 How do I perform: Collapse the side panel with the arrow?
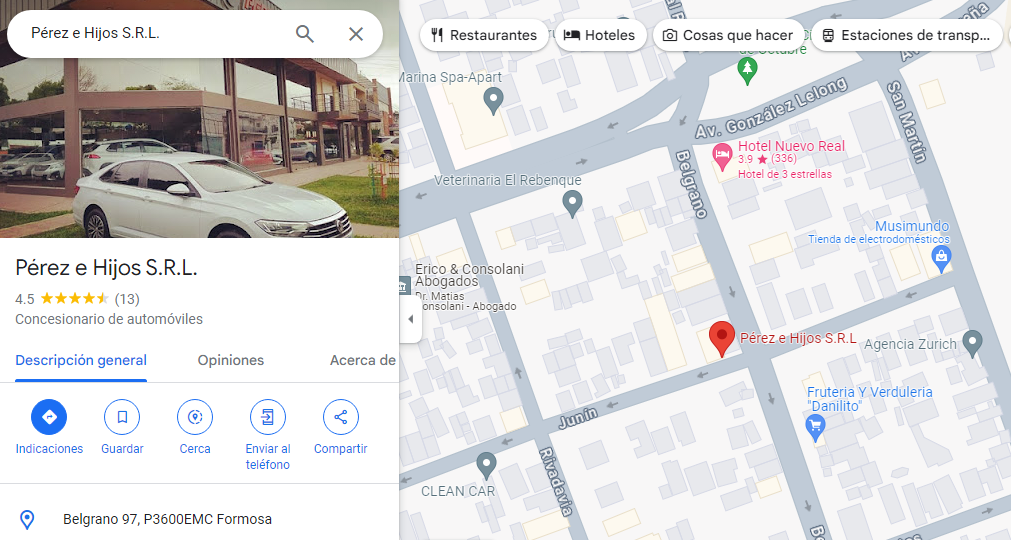410,319
